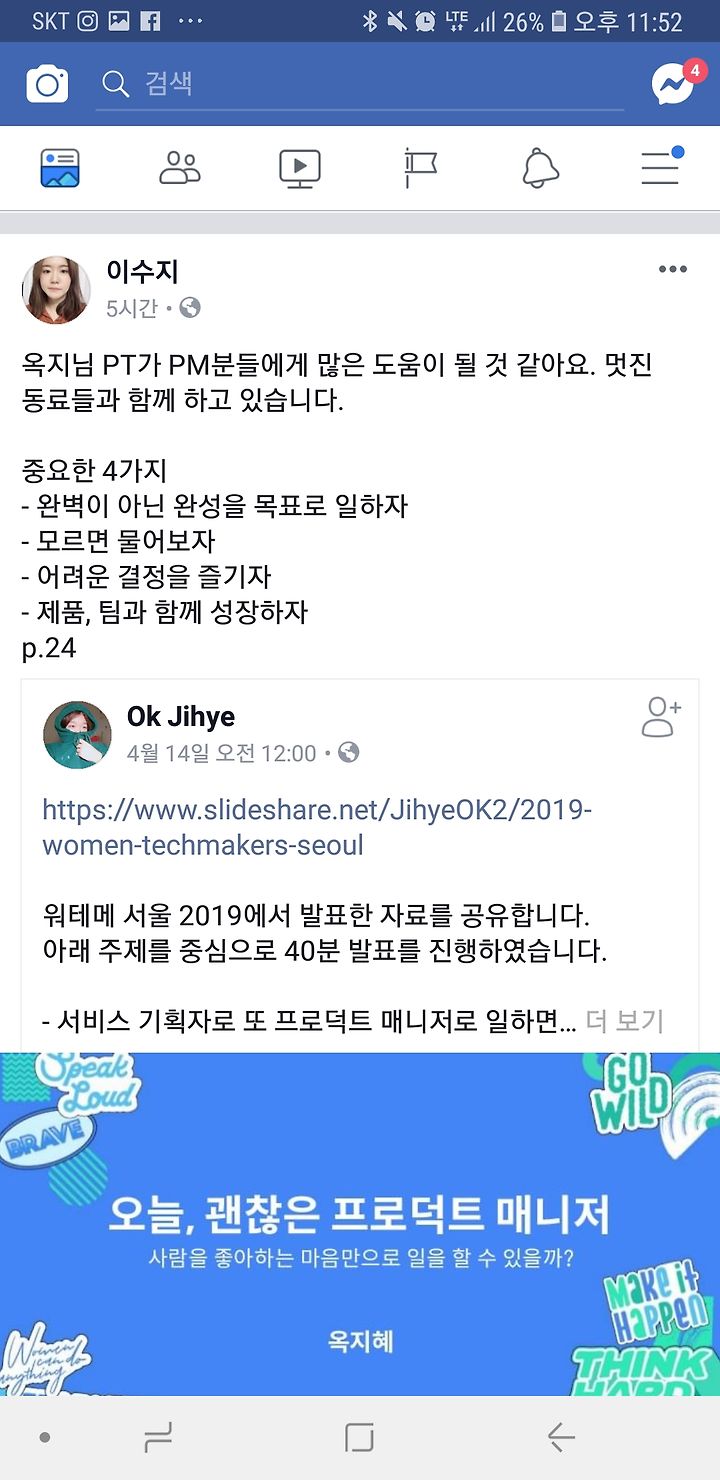Expand the post with 더 보기
This screenshot has height=1480, width=720.
point(625,1022)
